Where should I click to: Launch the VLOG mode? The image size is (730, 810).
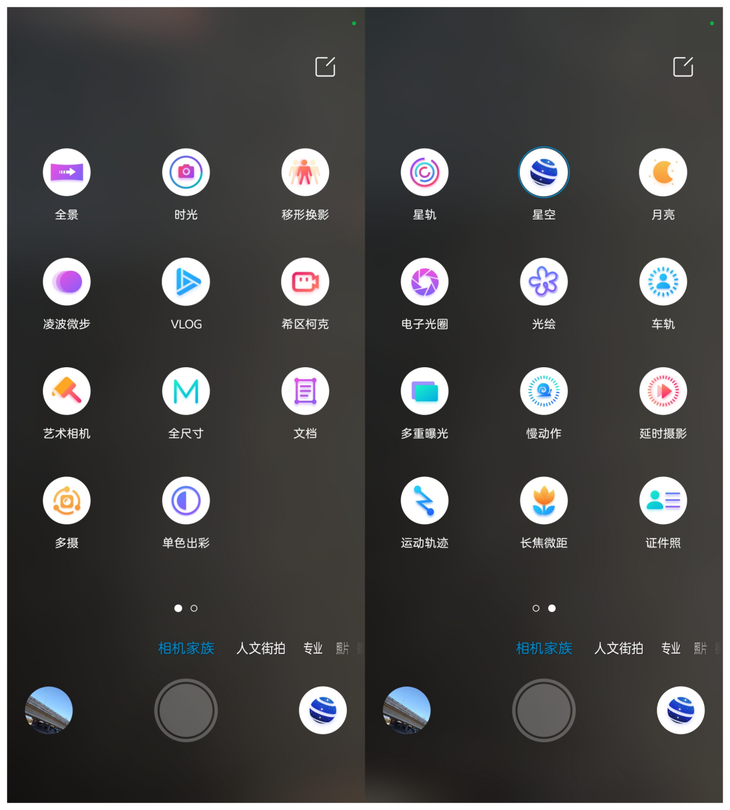186,282
